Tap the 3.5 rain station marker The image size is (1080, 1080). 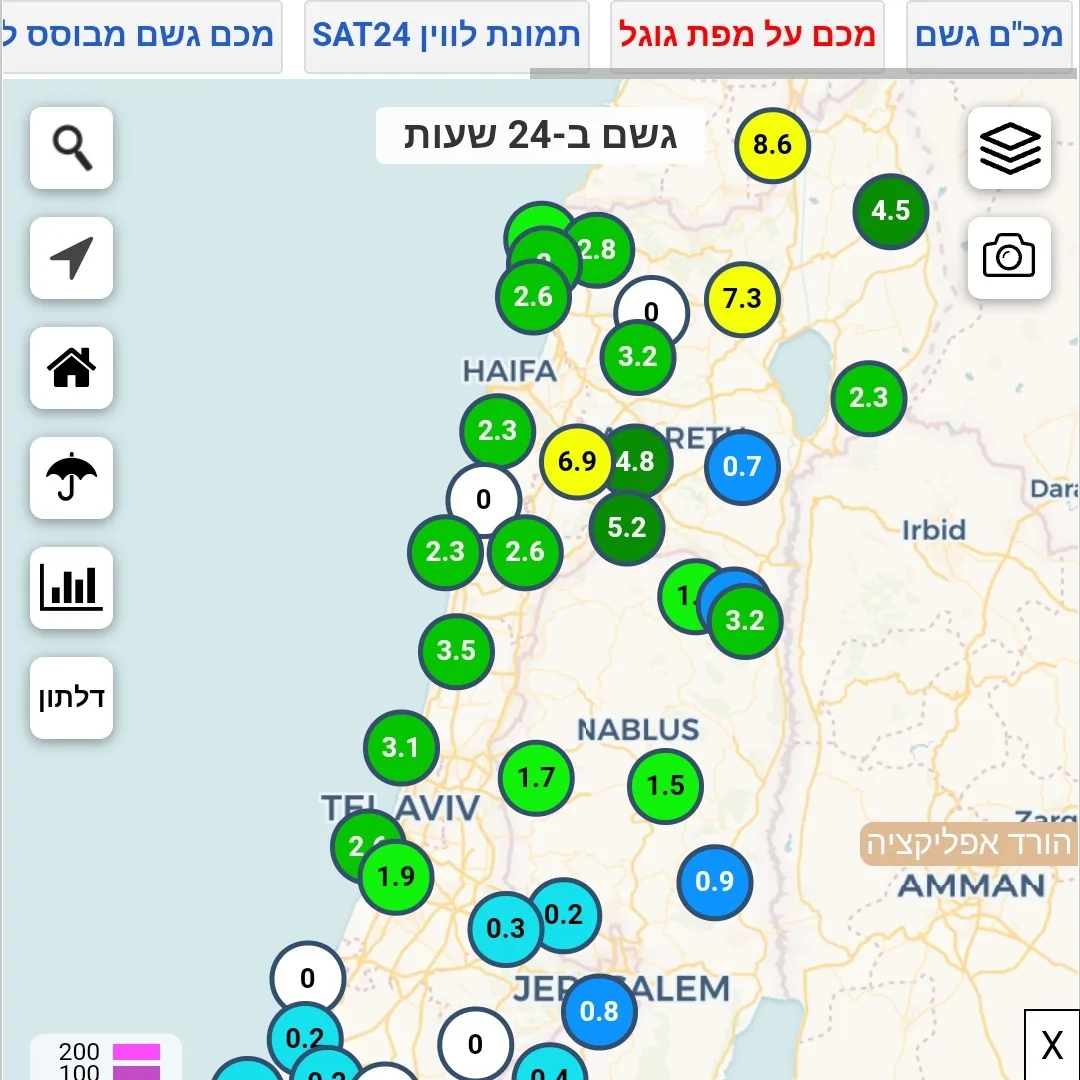point(456,651)
